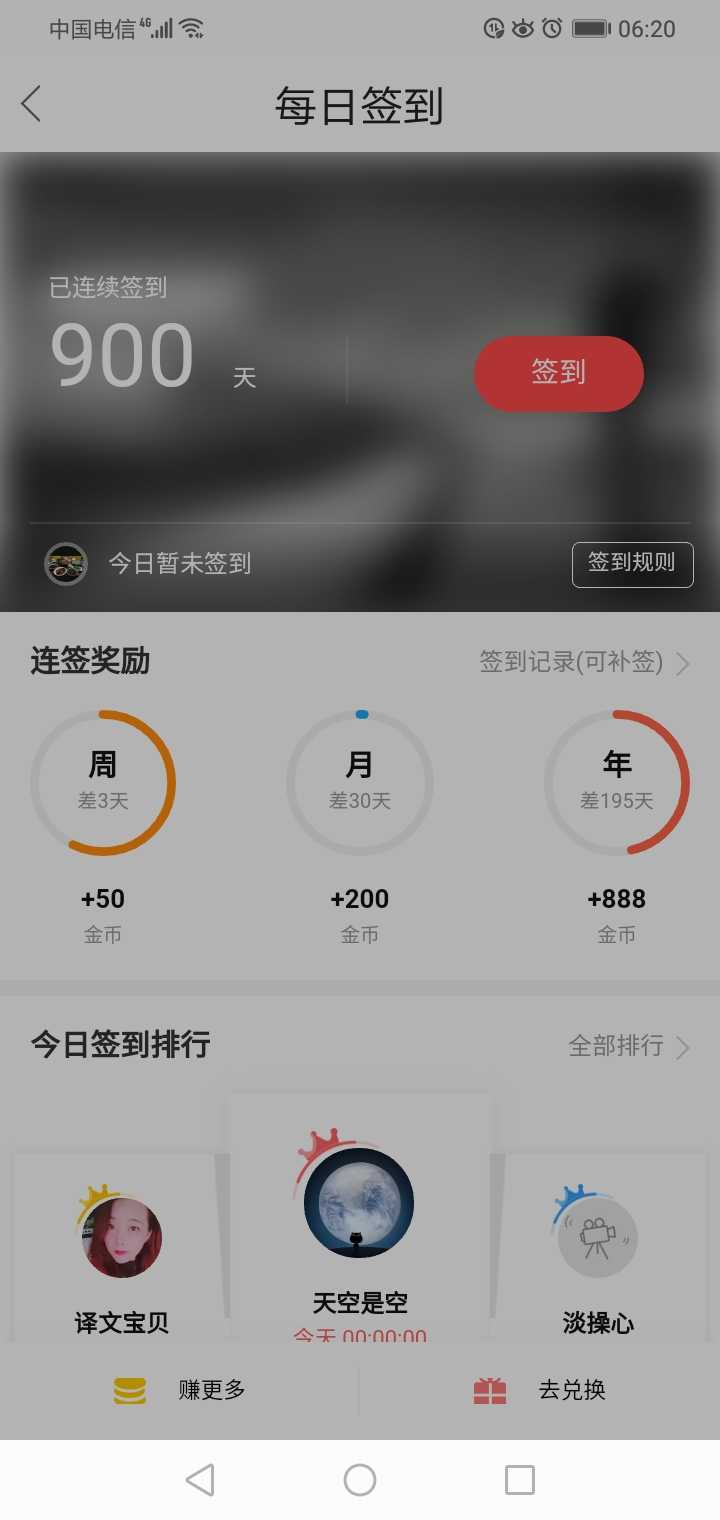Viewport: 720px width, 1520px height.
Task: Open 签到记录(可补签) records
Action: pyautogui.click(x=584, y=662)
